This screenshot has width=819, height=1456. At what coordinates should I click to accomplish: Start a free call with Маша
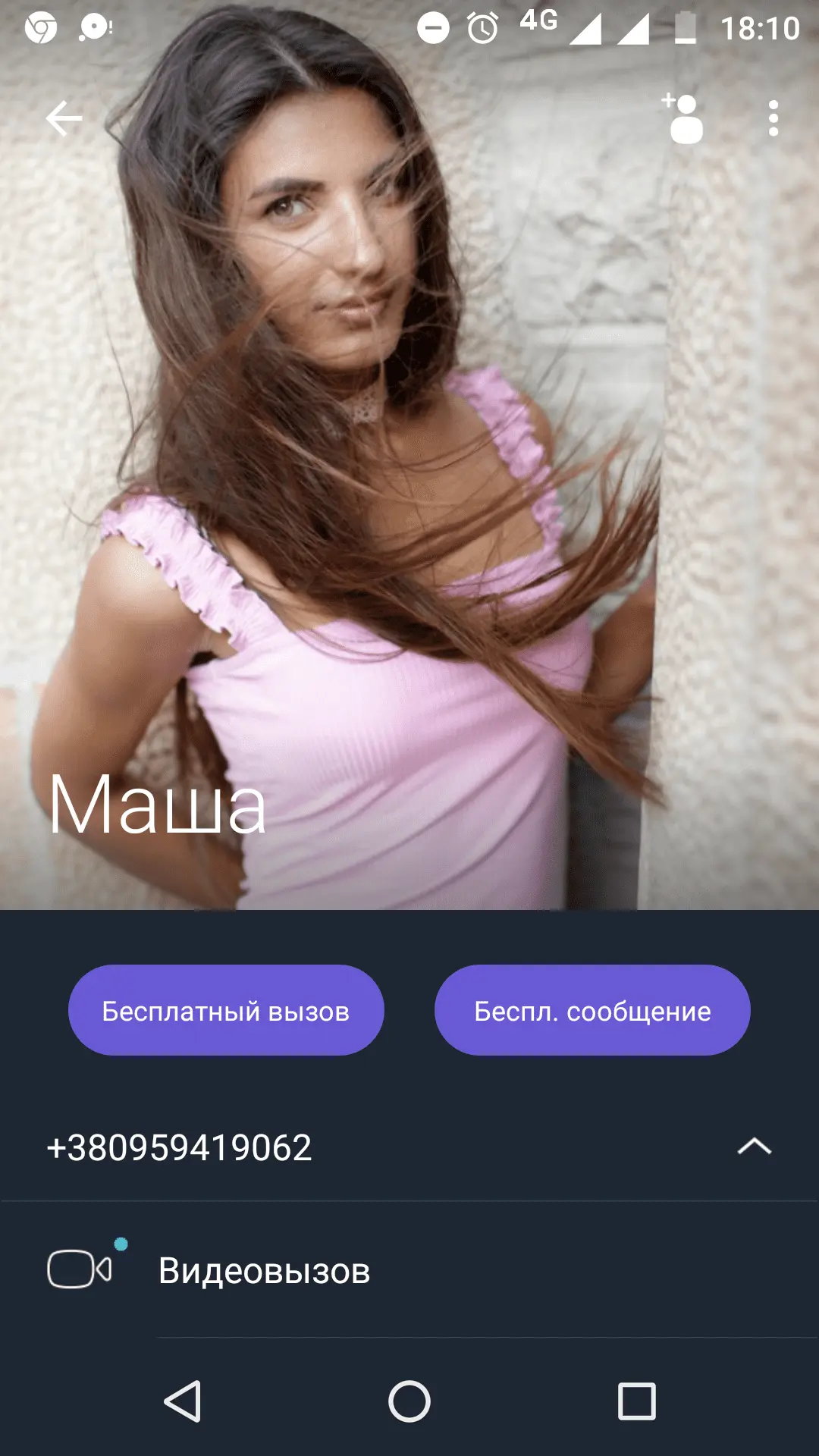click(226, 1010)
